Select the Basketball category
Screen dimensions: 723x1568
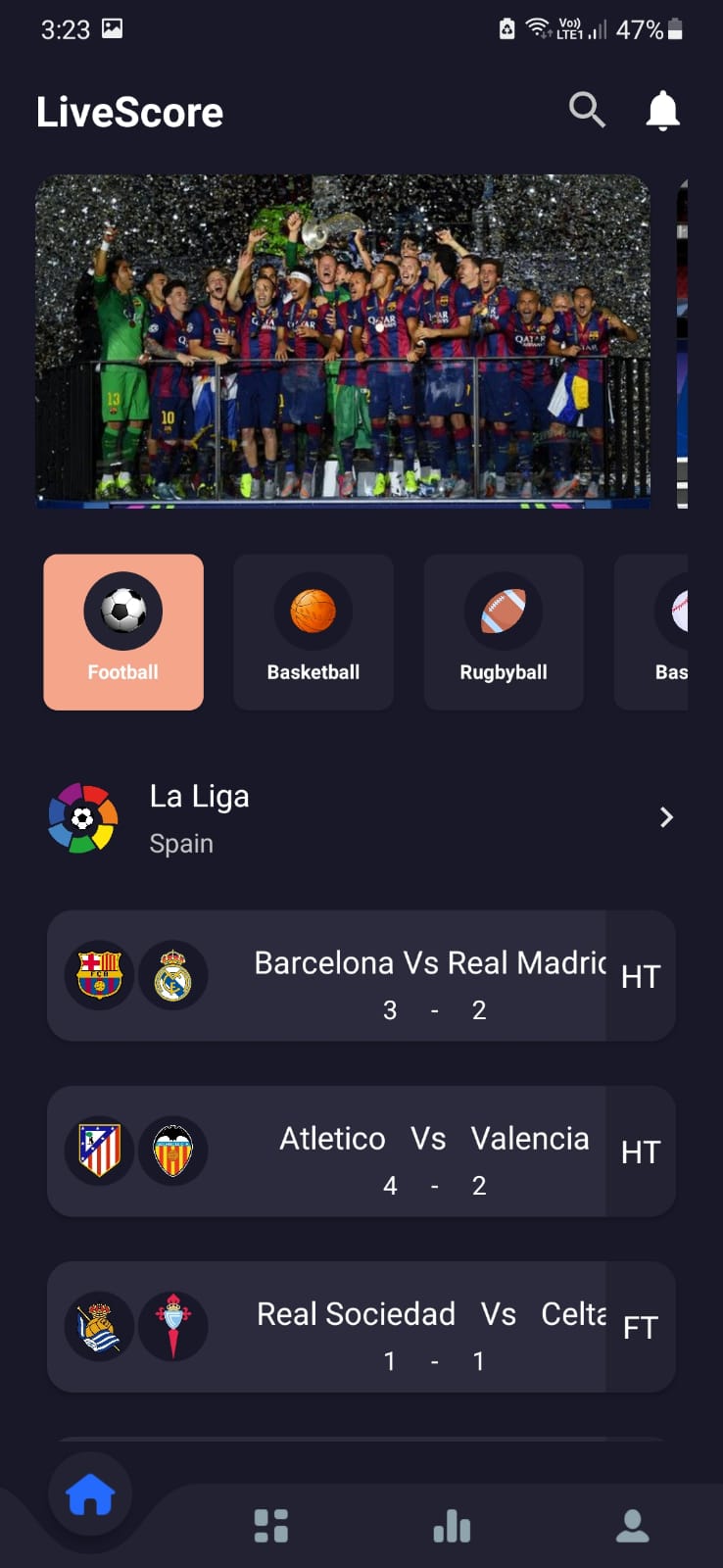click(x=313, y=632)
